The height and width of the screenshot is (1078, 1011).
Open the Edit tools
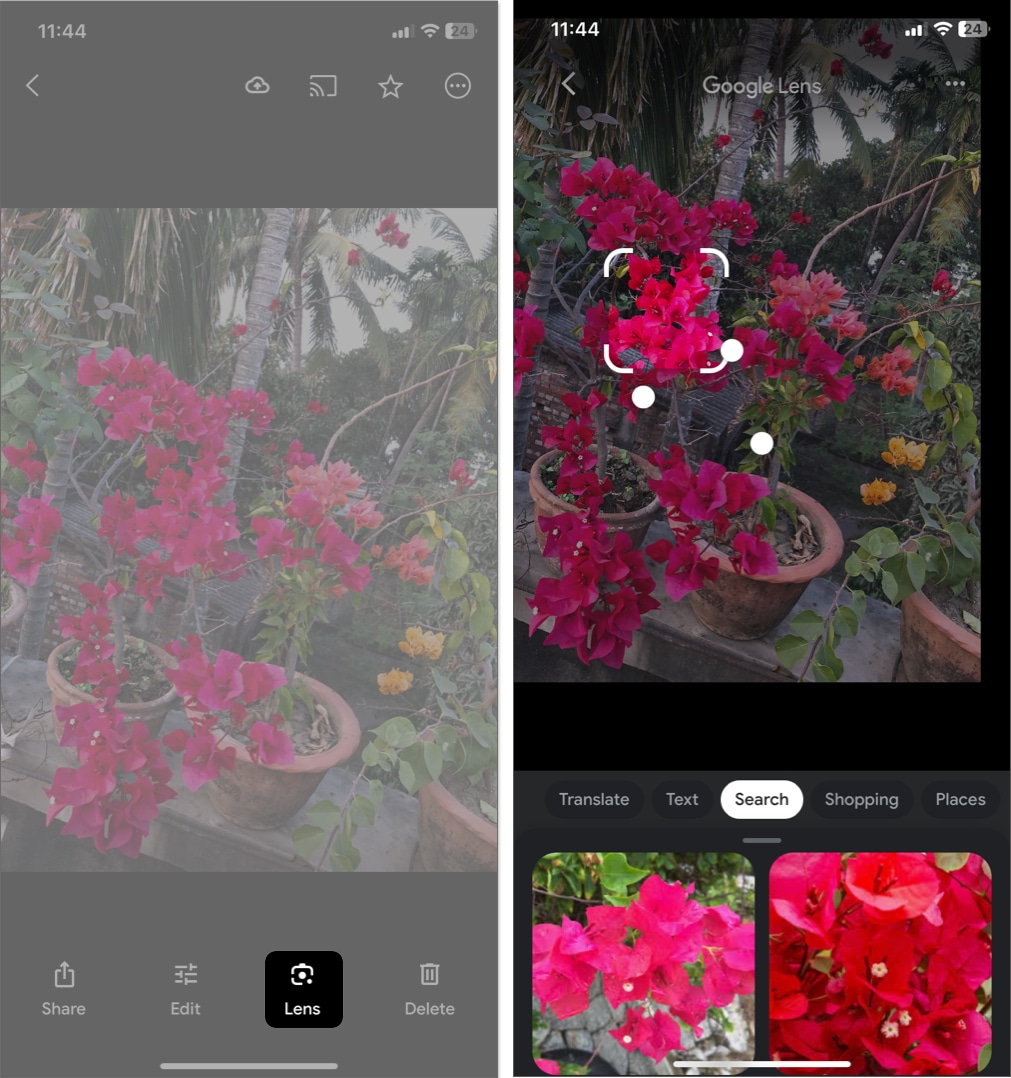pyautogui.click(x=185, y=987)
